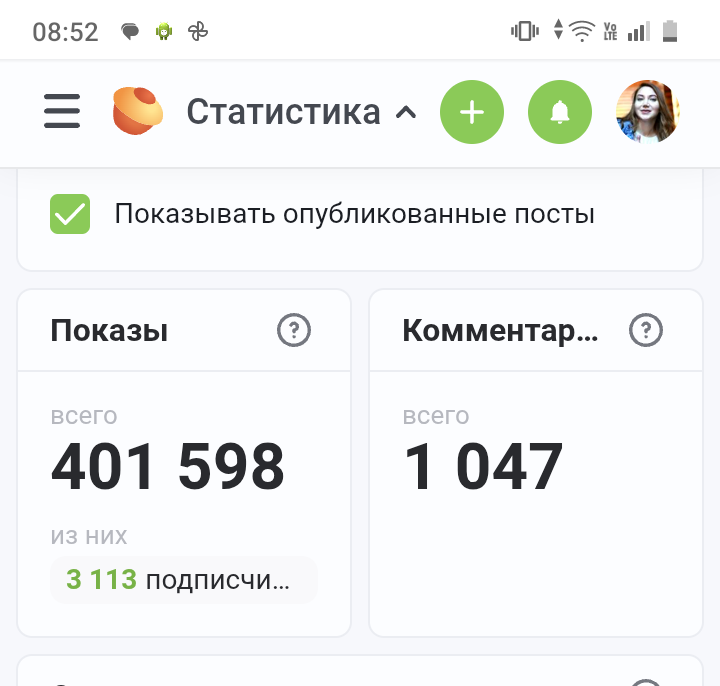Open the profile avatar menu

coord(647,112)
